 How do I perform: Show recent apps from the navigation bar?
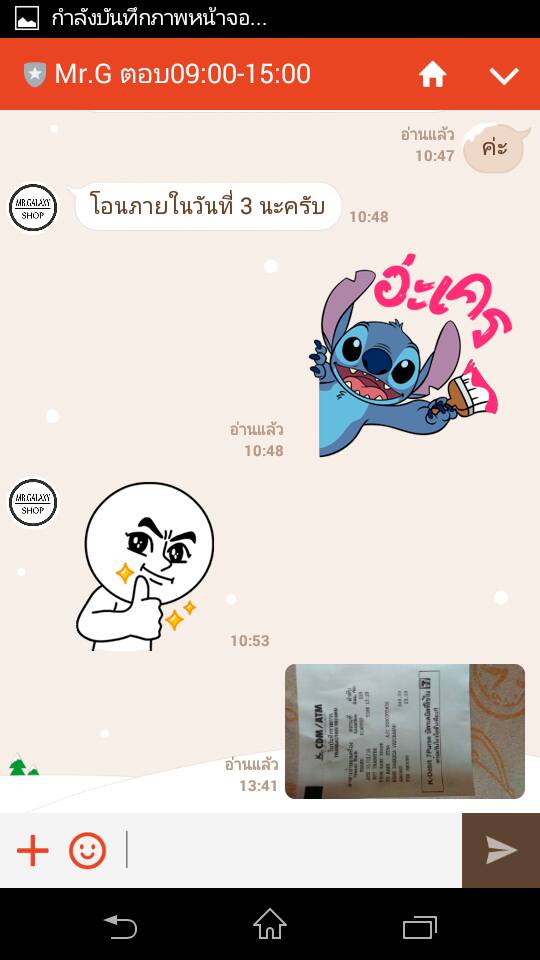[x=419, y=926]
